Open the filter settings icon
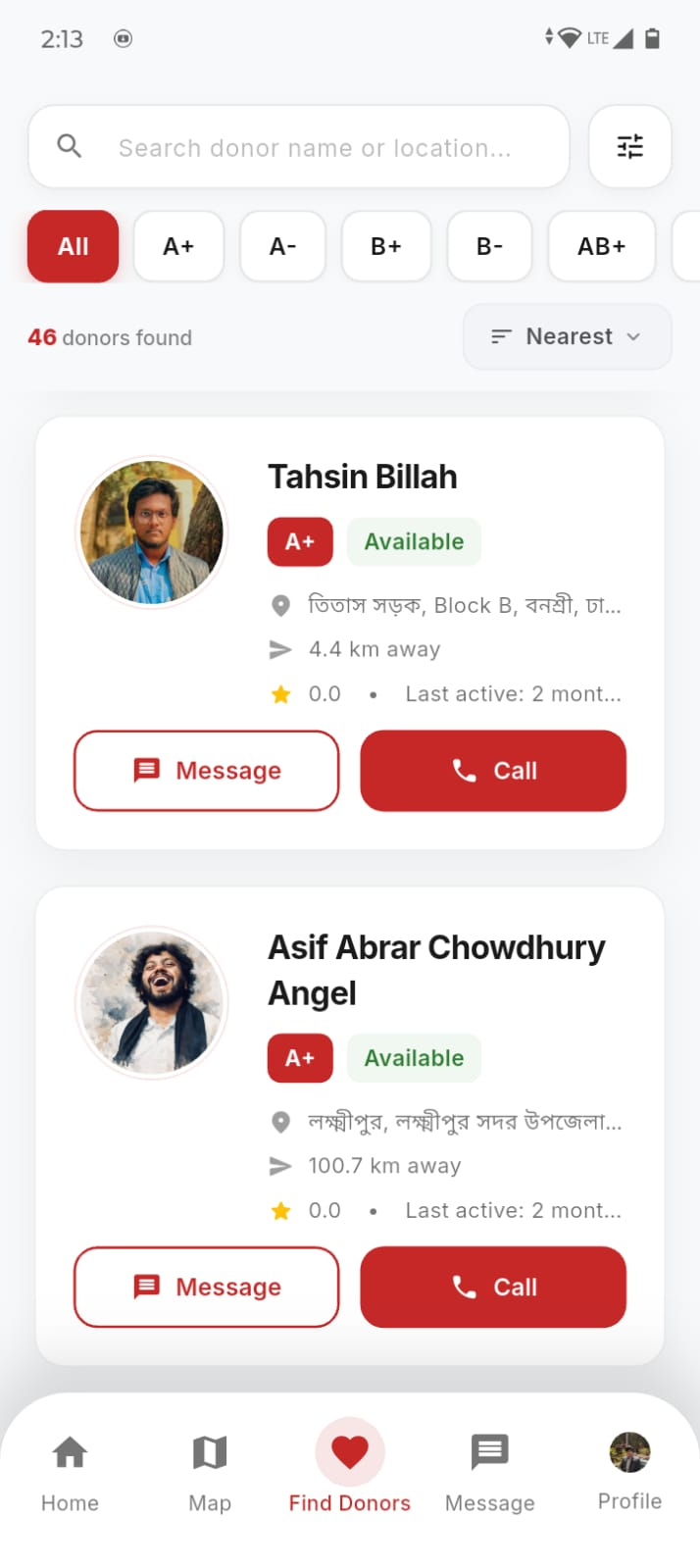The width and height of the screenshot is (700, 1568). [629, 146]
